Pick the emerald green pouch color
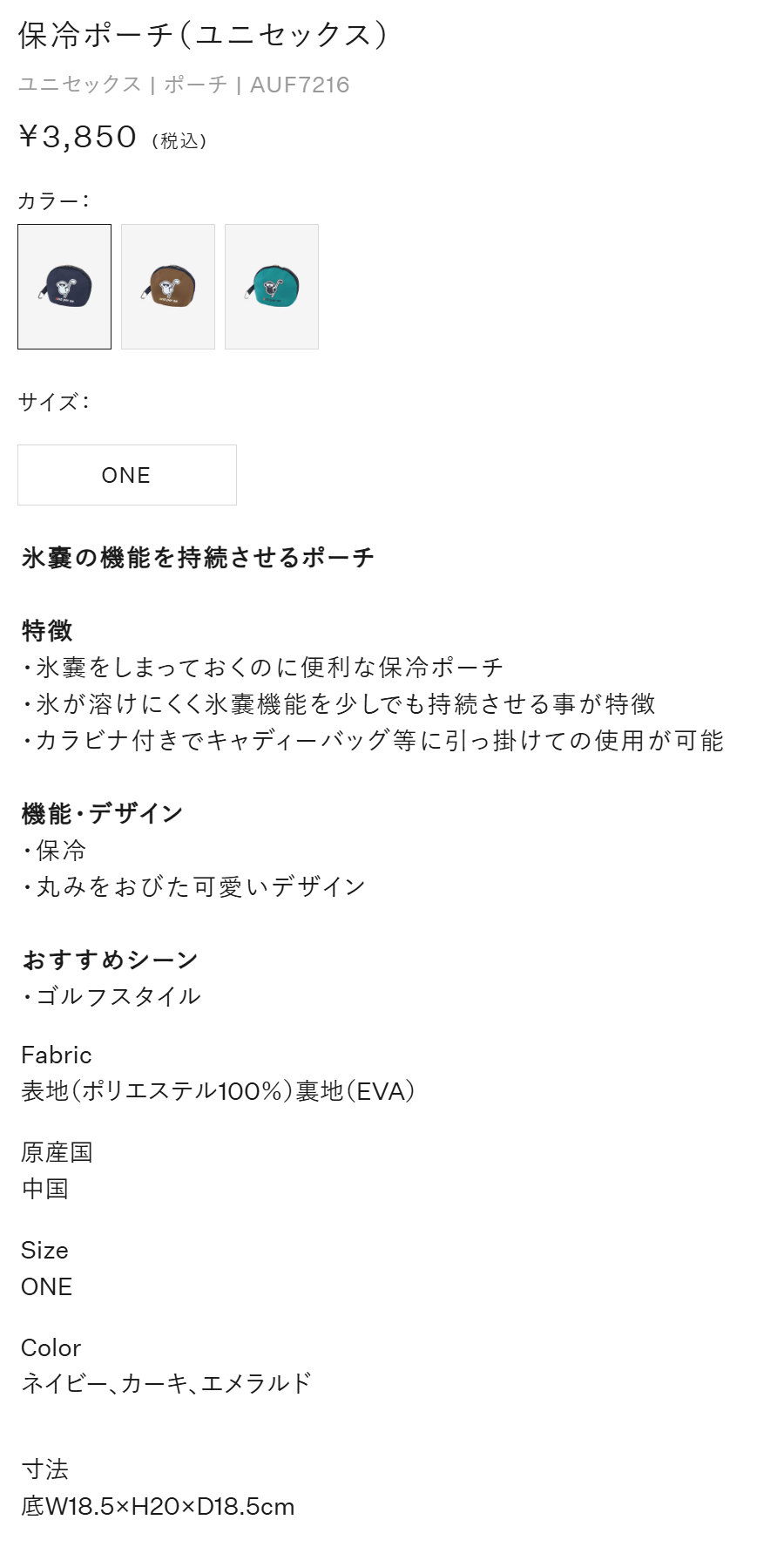The height and width of the screenshot is (1547, 784). 272,287
